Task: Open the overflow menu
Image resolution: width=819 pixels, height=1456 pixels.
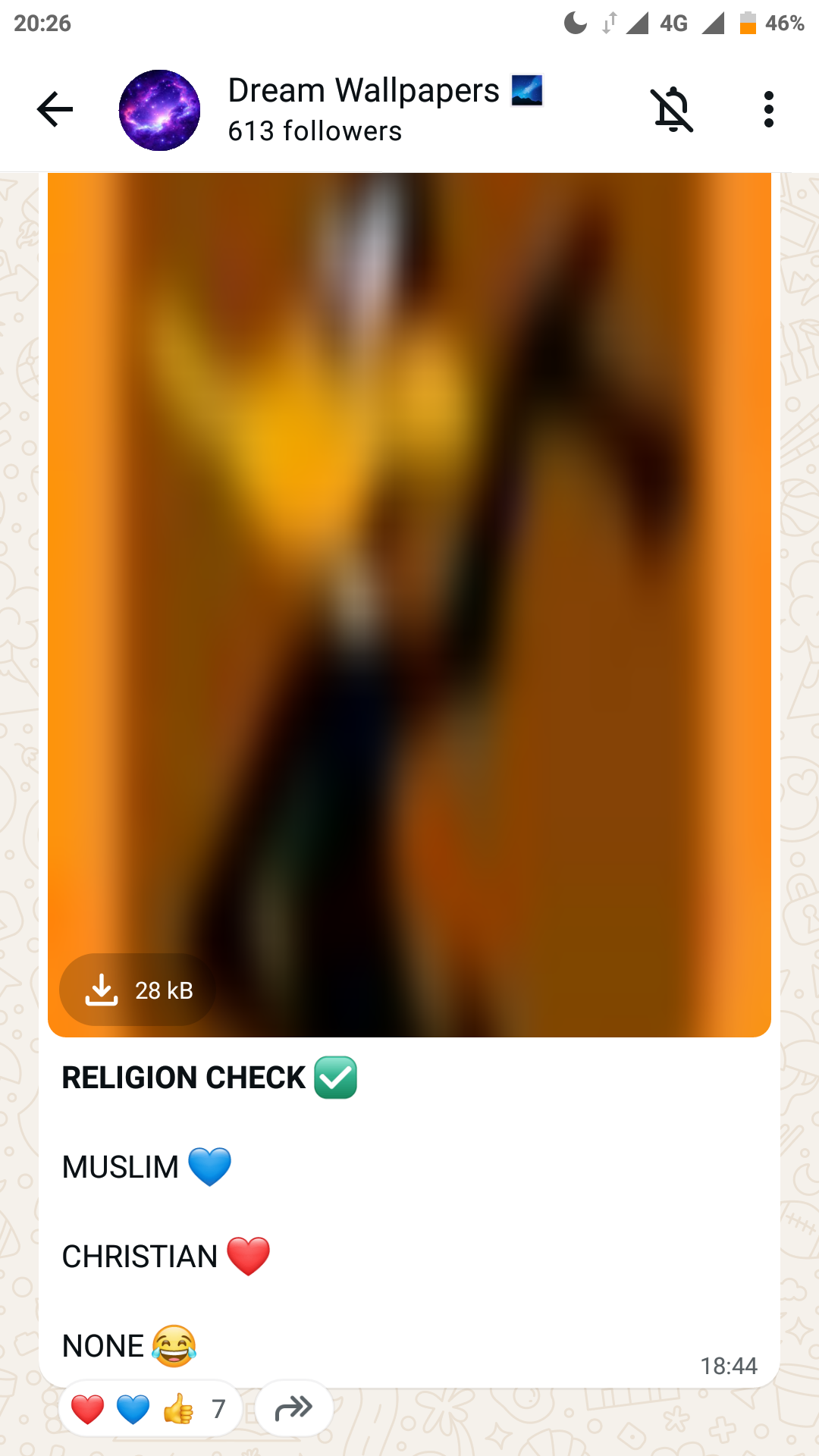Action: coord(768,110)
